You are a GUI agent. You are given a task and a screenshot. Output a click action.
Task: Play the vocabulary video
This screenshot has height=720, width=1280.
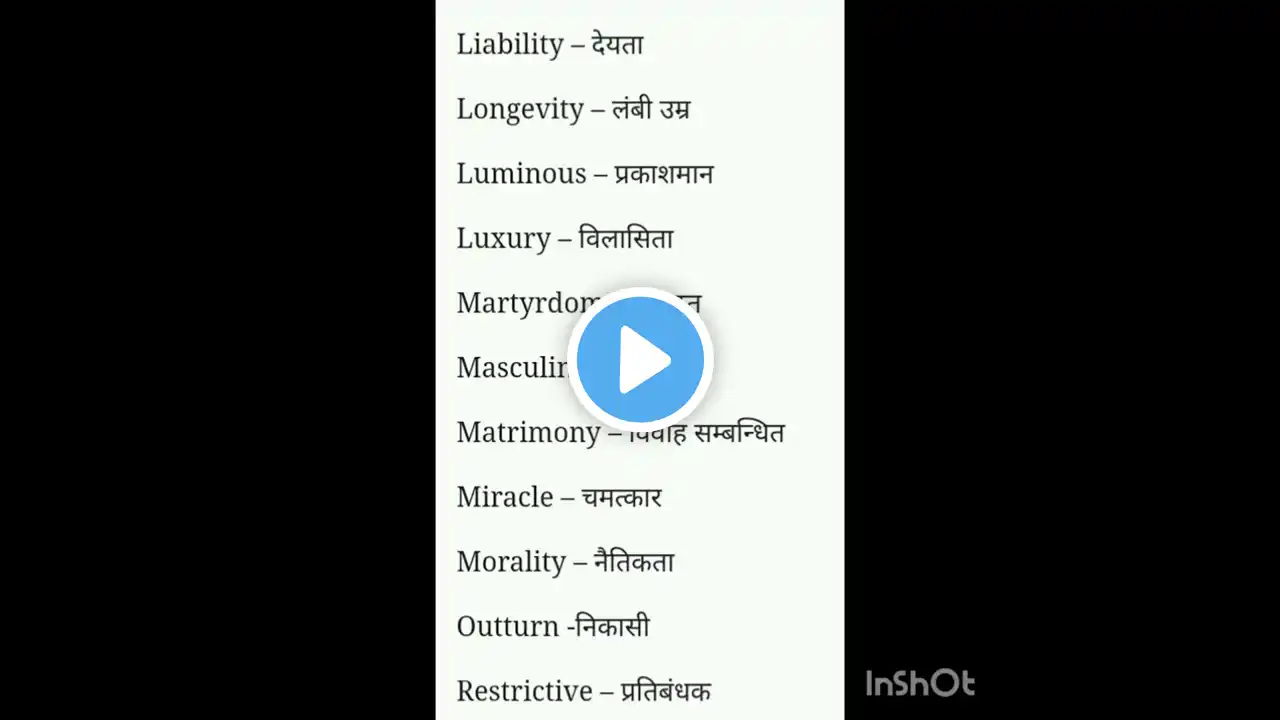click(x=640, y=360)
